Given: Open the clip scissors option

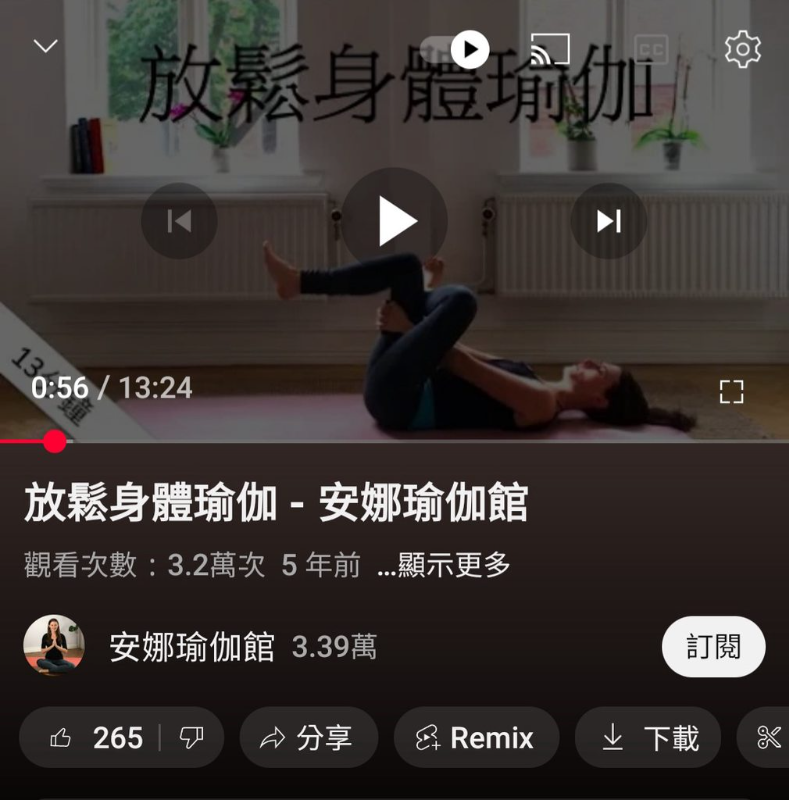Looking at the screenshot, I should tap(768, 738).
